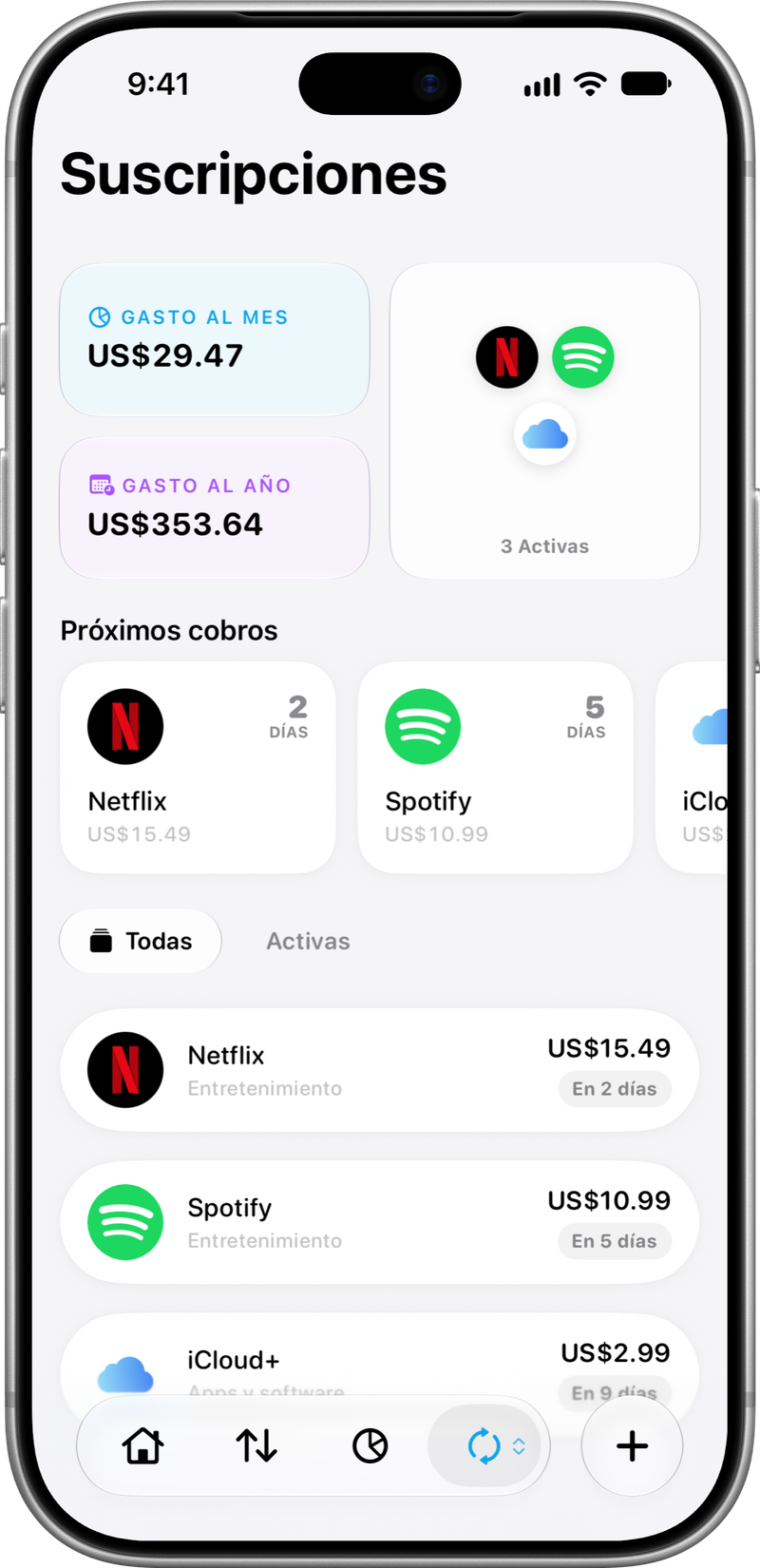
Task: Select the Todas filter chip
Action: pos(141,941)
